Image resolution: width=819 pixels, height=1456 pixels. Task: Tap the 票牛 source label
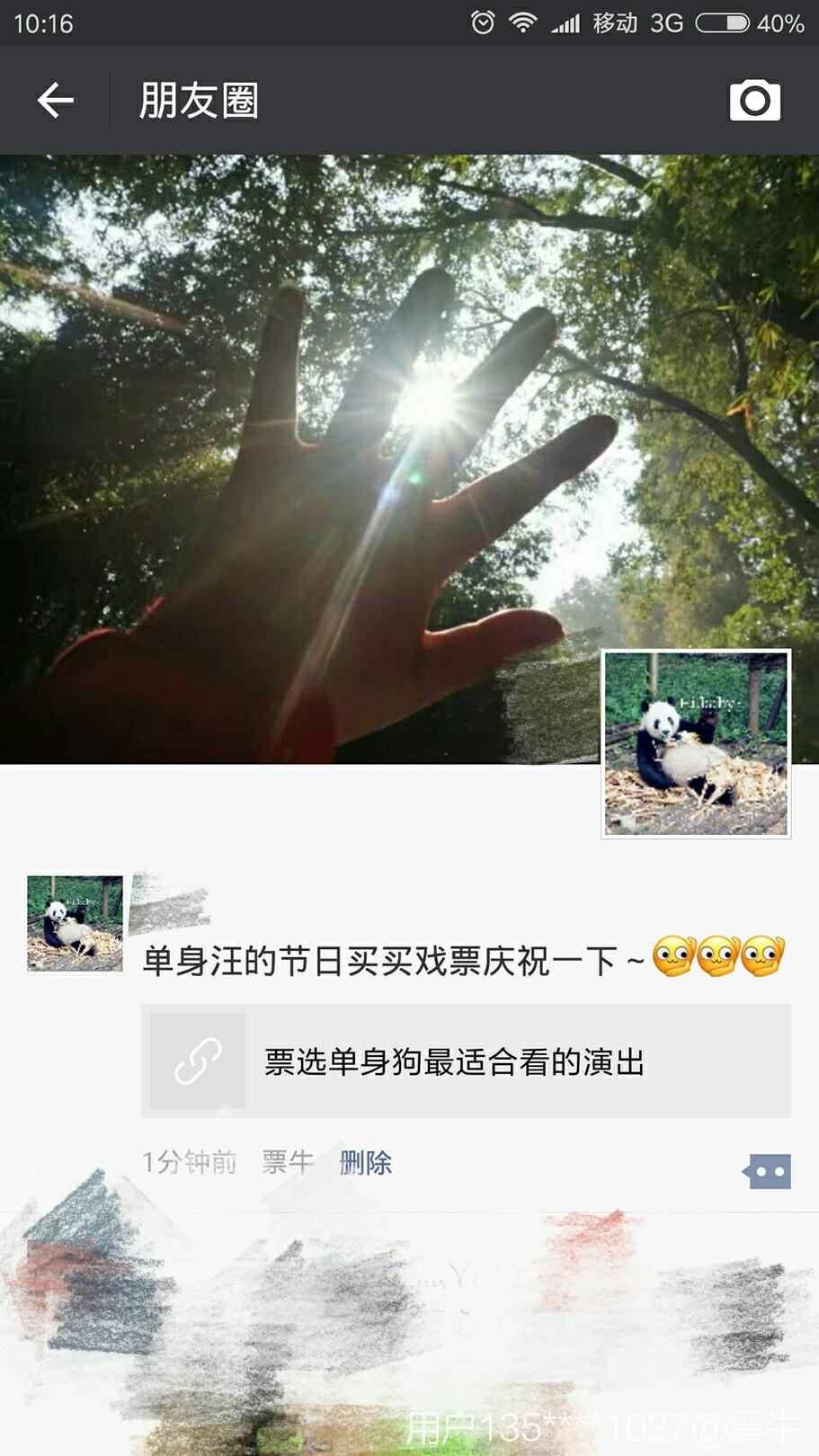point(288,1162)
